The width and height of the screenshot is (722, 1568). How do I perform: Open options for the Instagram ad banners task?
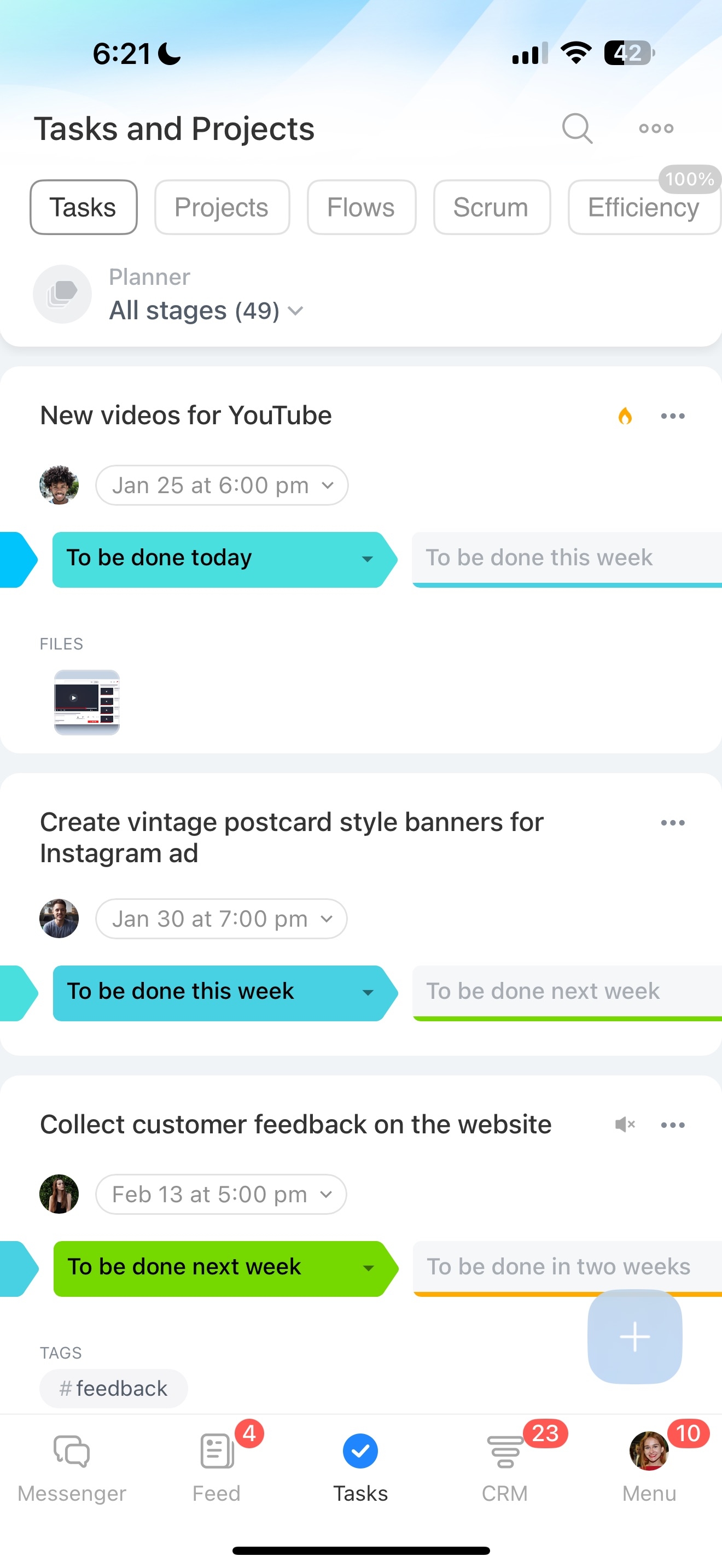pyautogui.click(x=673, y=823)
